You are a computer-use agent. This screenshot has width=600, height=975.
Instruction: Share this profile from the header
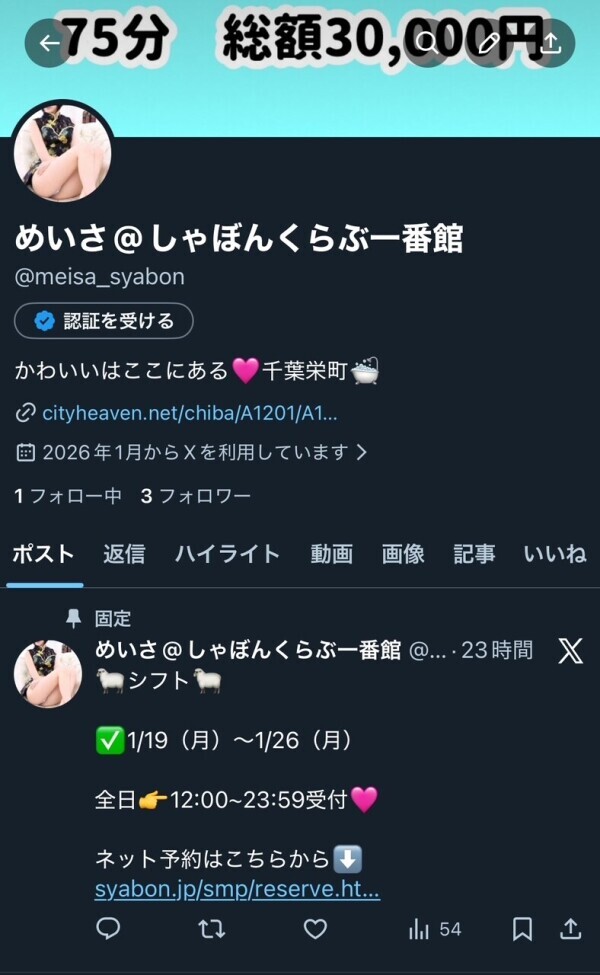coord(551,43)
